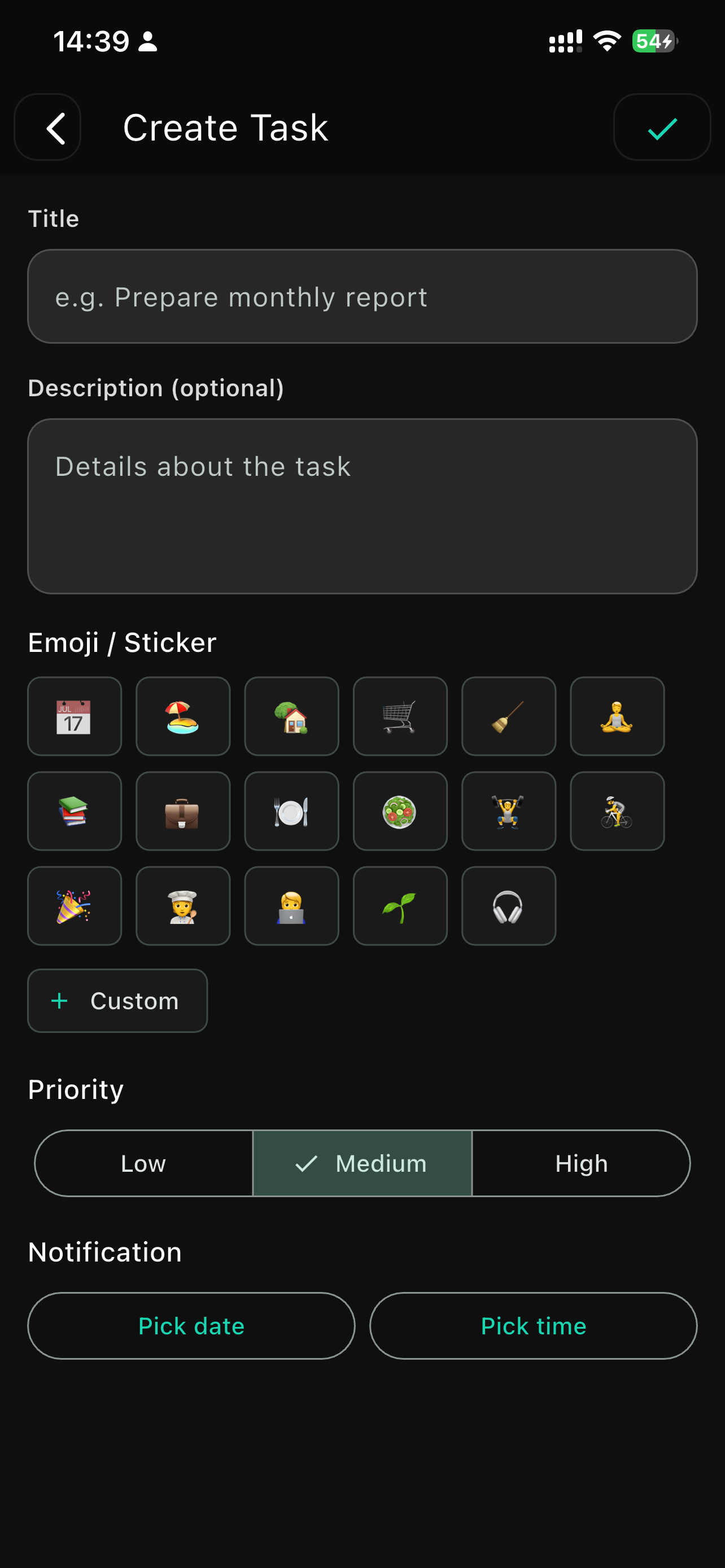Screen dimensions: 725x1568
Task: Open the time picker
Action: (533, 1325)
